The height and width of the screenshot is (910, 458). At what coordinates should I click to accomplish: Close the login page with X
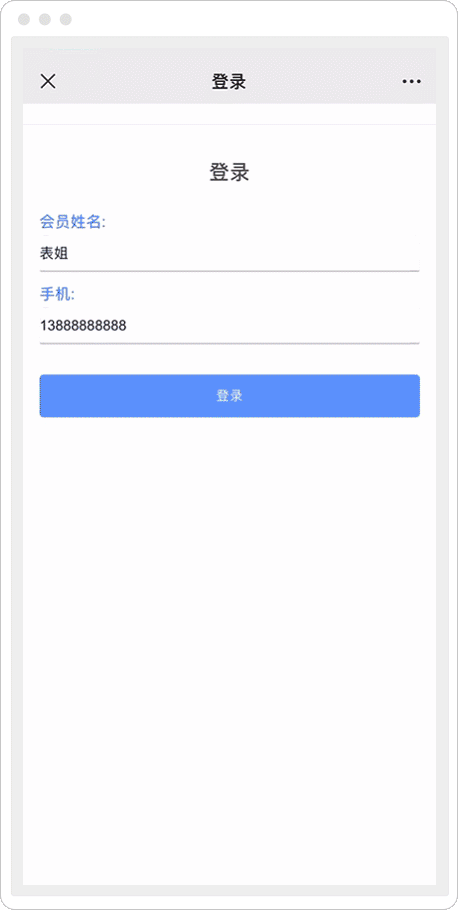tap(48, 81)
